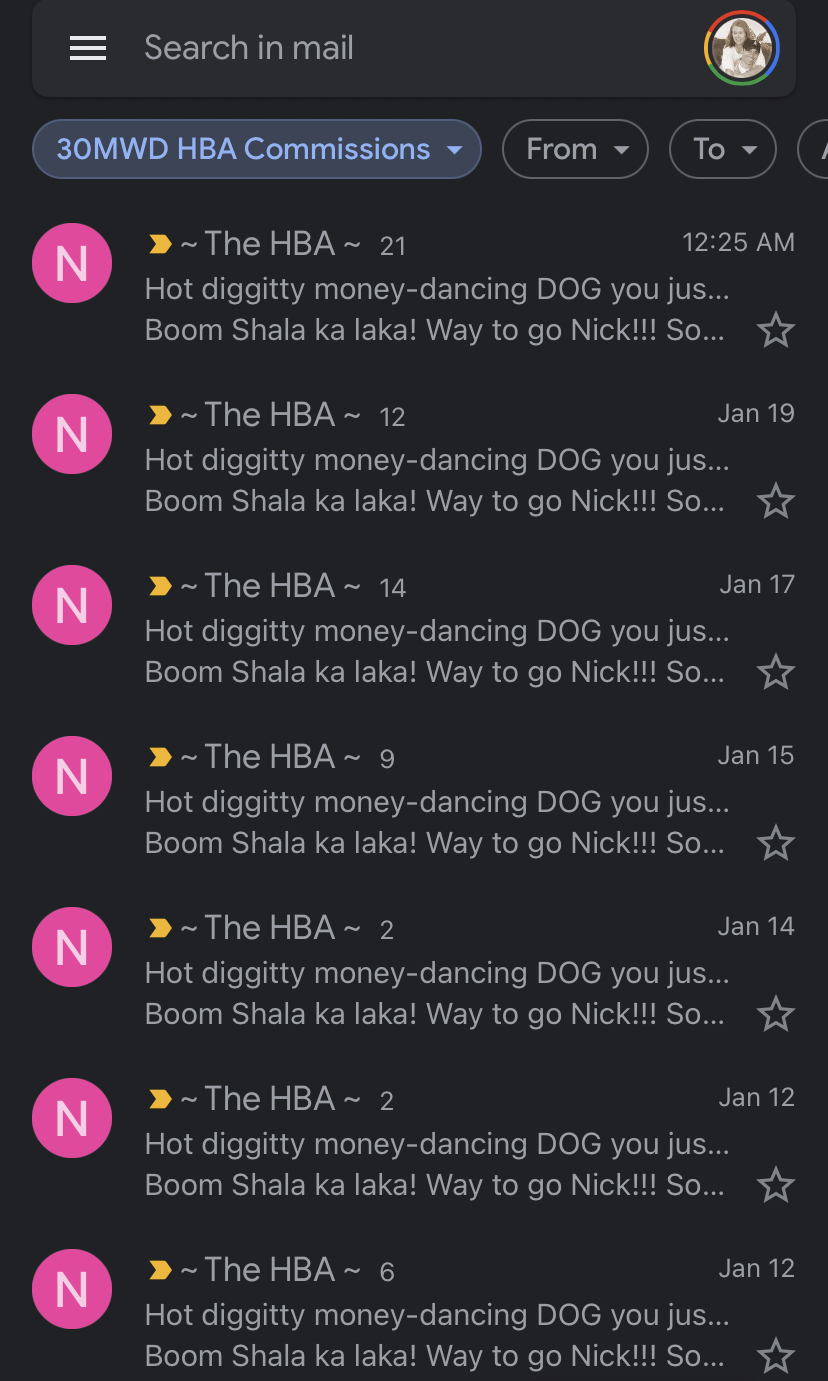Star the Jan 15 HBA email
828x1381 pixels.
click(775, 843)
